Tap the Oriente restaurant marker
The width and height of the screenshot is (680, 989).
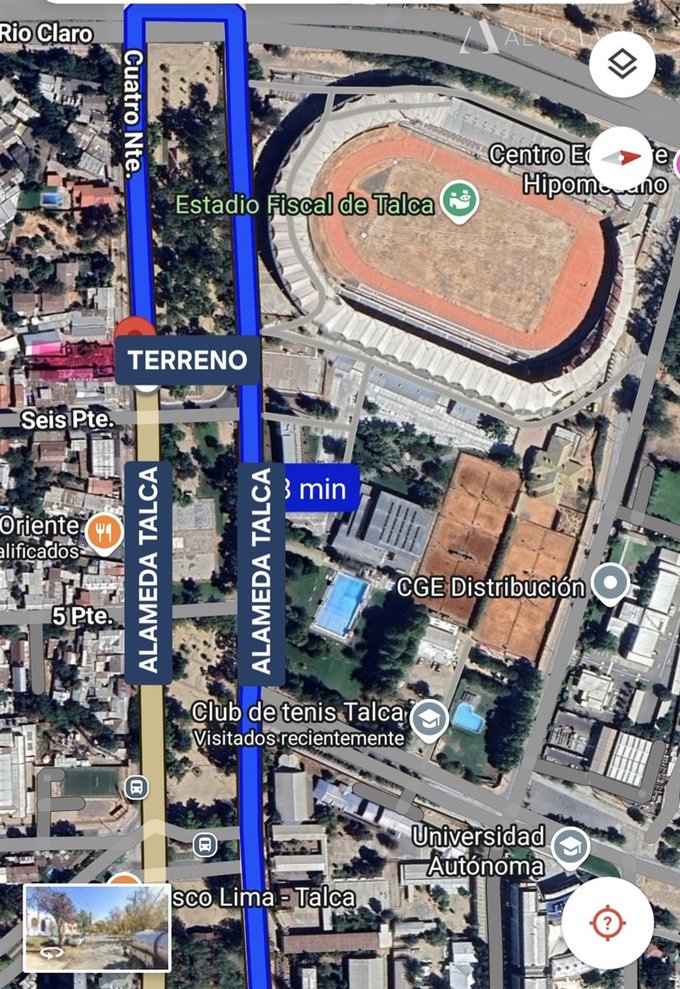tap(104, 533)
